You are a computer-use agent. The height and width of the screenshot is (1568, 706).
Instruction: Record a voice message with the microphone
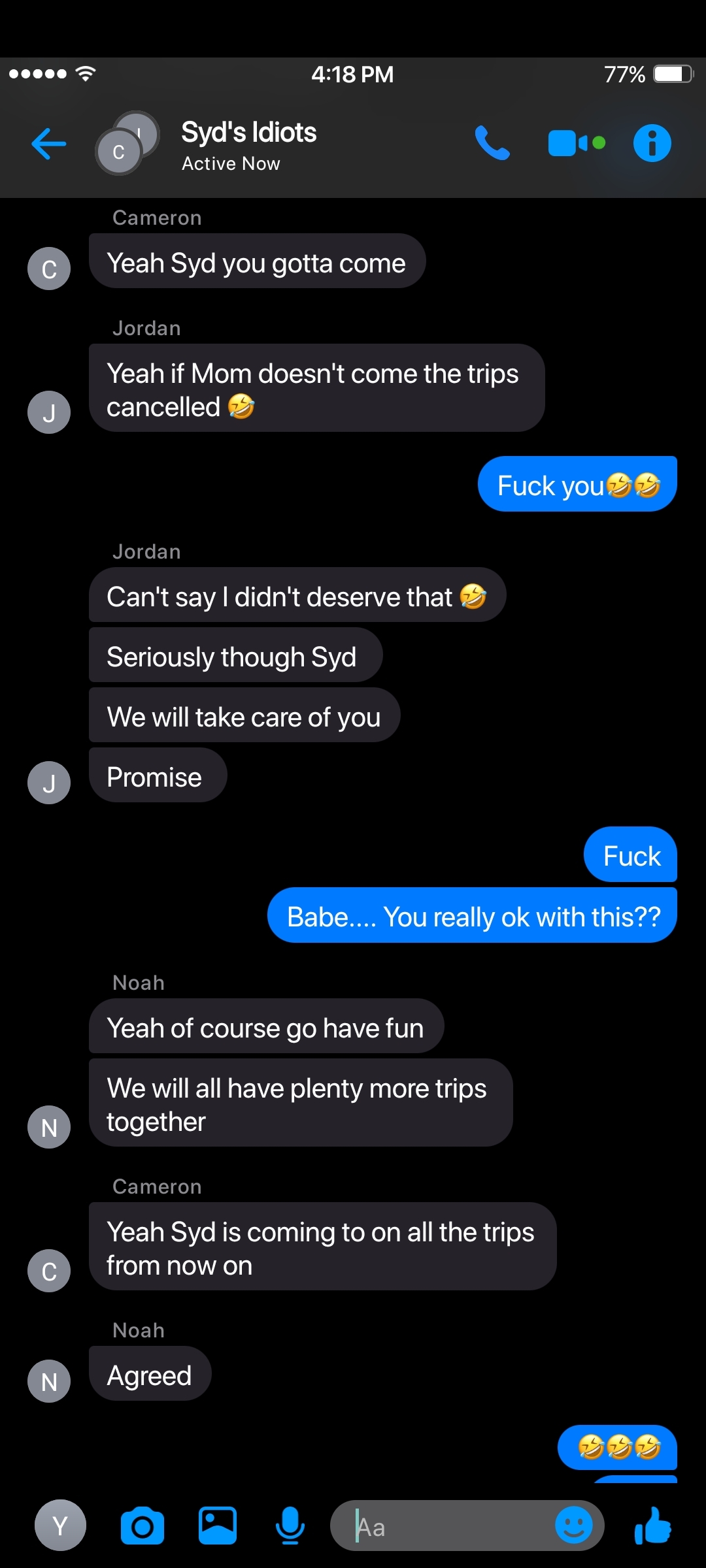(290, 1526)
